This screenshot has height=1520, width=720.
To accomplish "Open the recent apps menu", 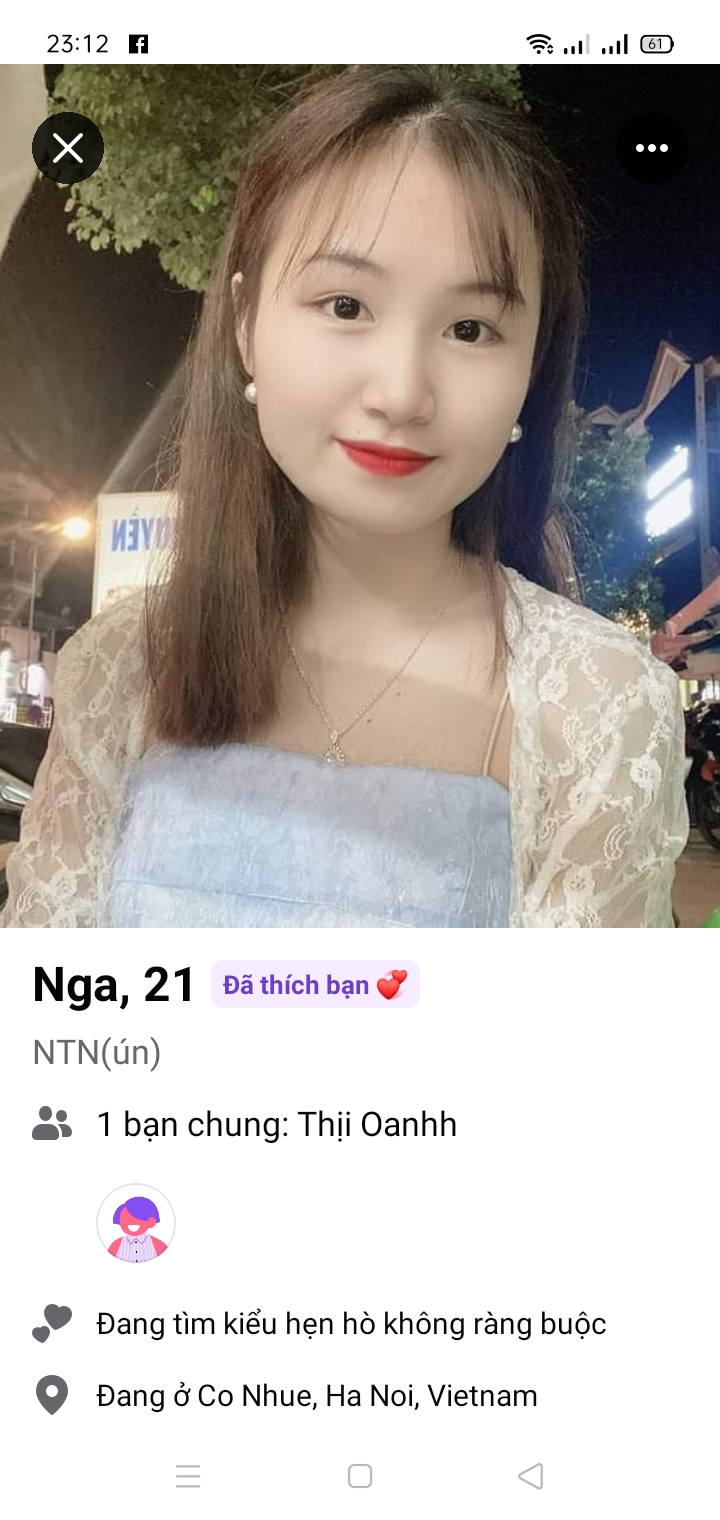I will [188, 1476].
